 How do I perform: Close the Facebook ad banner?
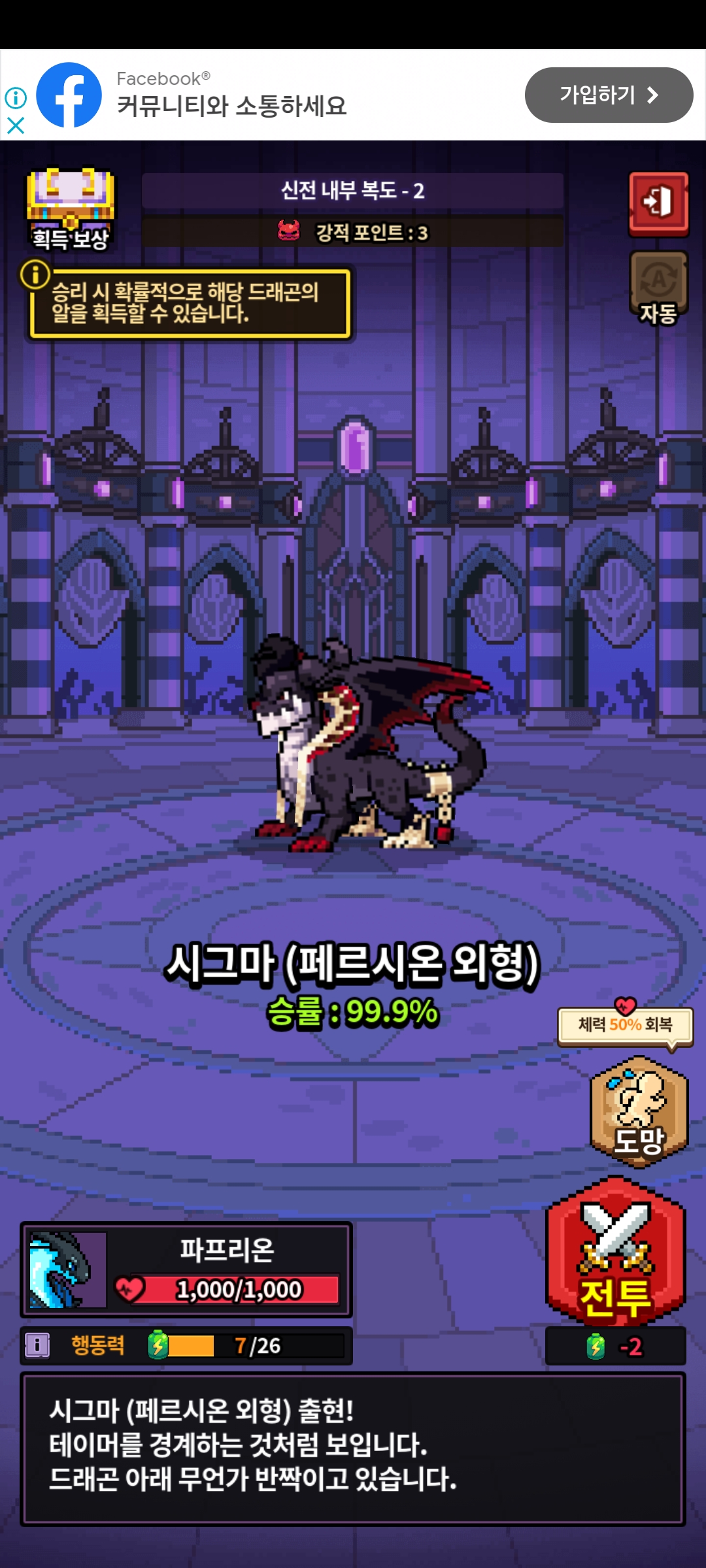pyautogui.click(x=16, y=125)
